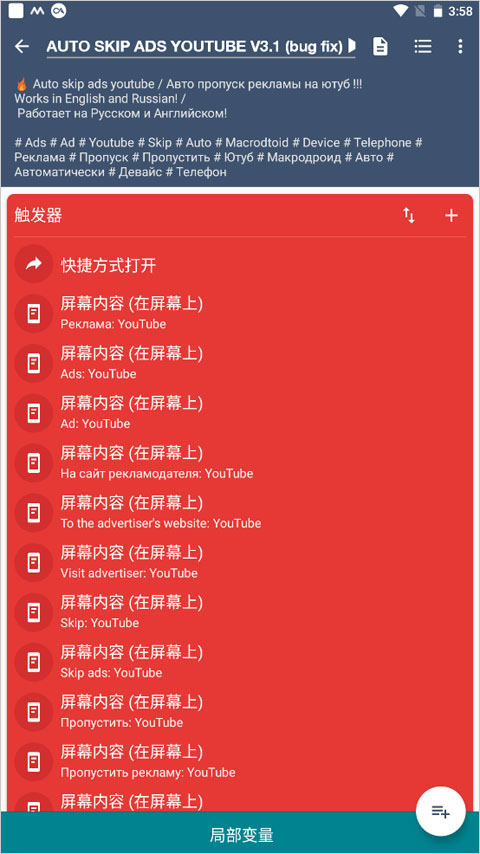
Task: Open the Реклама: YouTube trigger
Action: (x=240, y=314)
